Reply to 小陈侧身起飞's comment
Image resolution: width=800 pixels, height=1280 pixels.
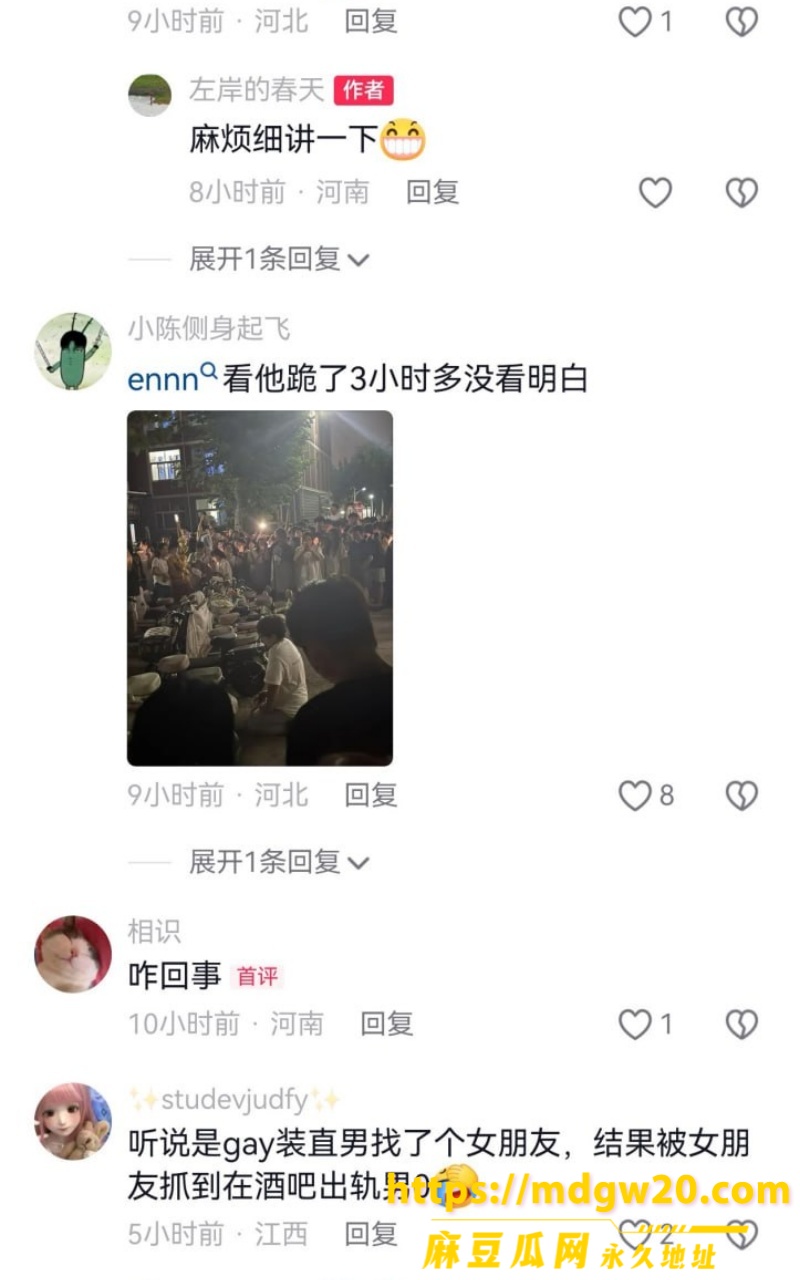[371, 795]
